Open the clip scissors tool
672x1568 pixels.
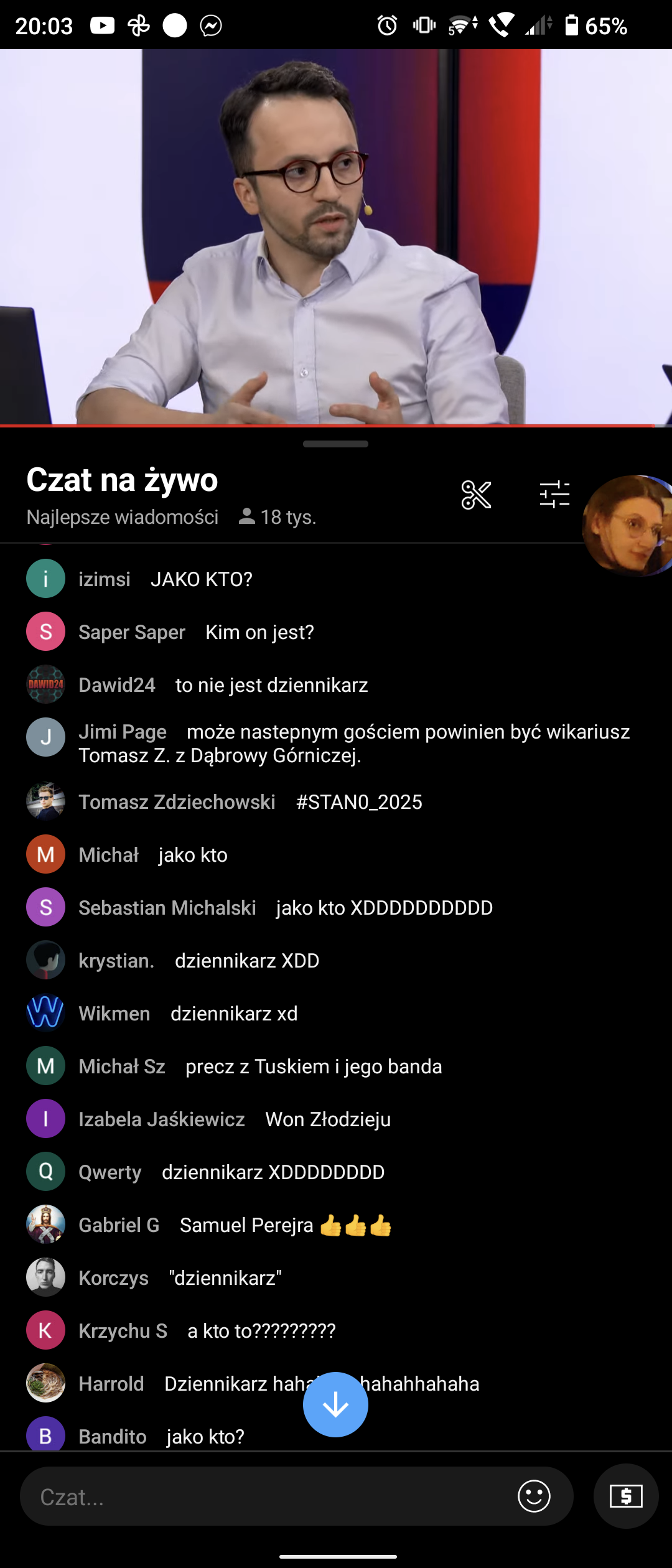click(x=476, y=495)
